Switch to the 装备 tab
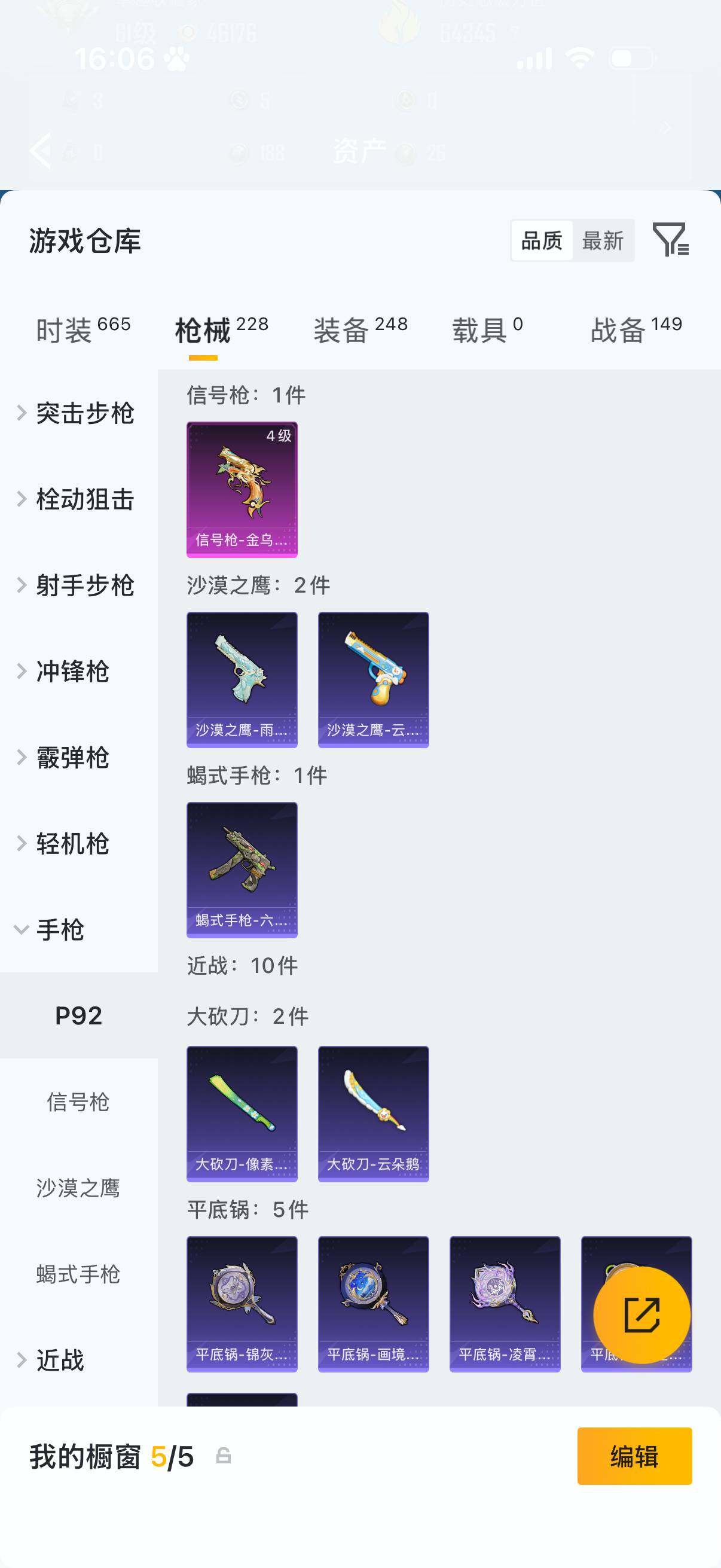Viewport: 721px width, 1568px height. [344, 327]
